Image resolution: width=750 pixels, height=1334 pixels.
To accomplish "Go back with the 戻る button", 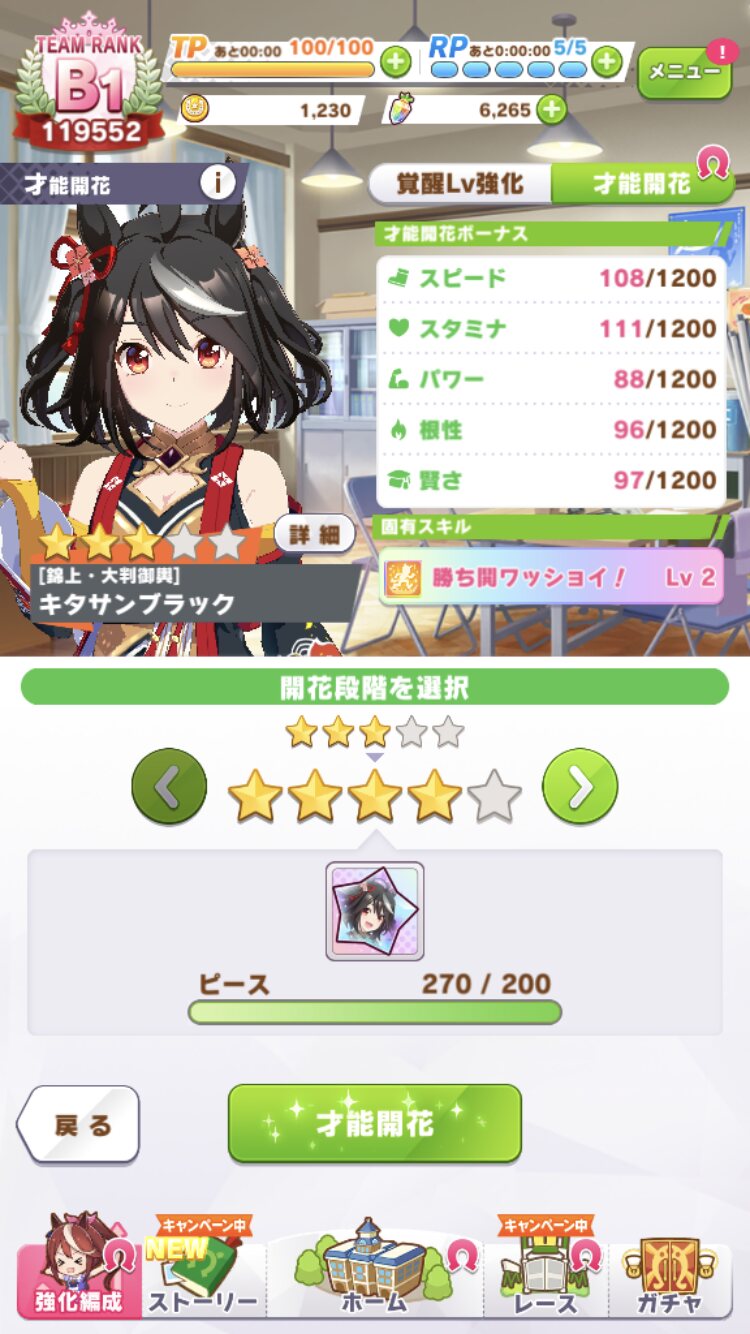I will pos(78,1124).
